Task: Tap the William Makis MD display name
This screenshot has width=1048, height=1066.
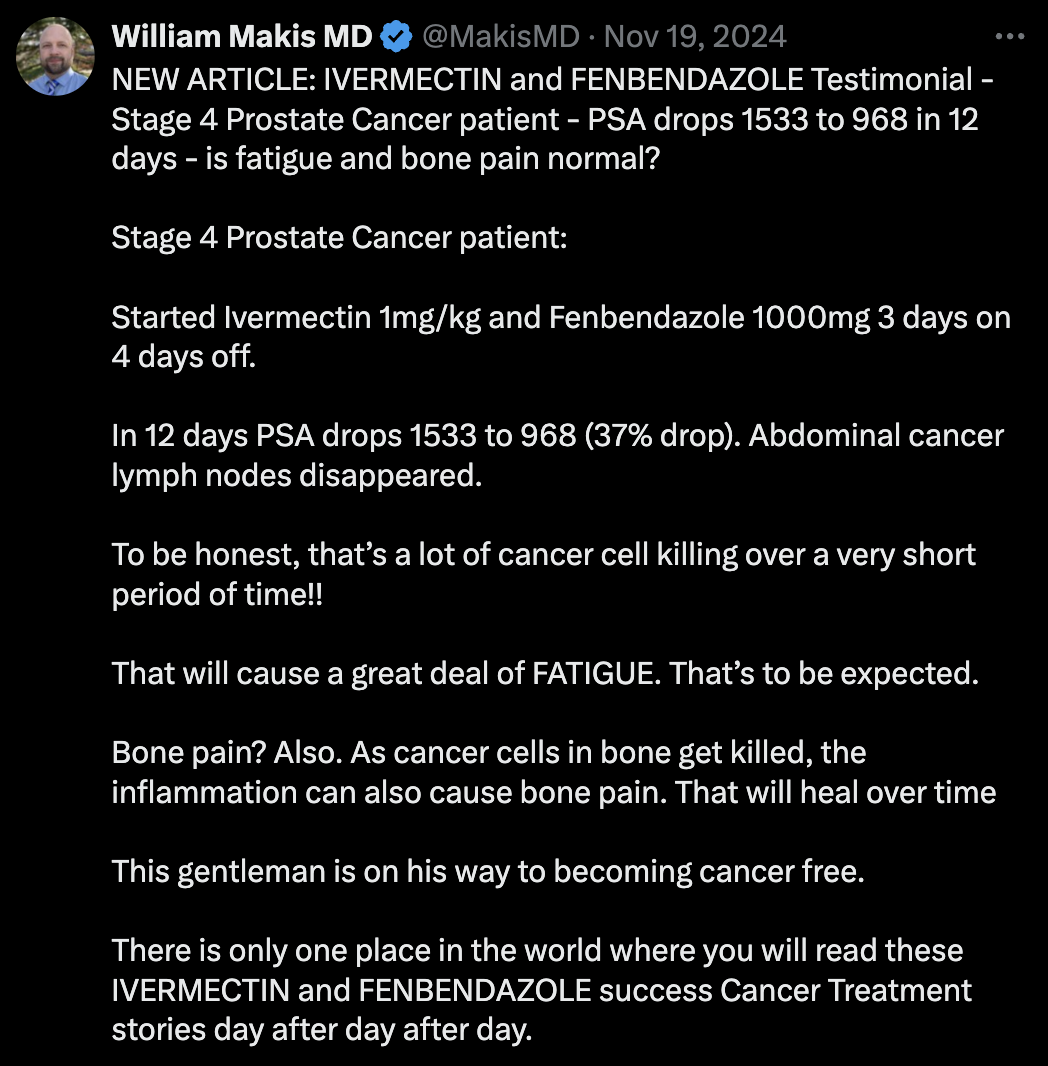Action: click(242, 37)
